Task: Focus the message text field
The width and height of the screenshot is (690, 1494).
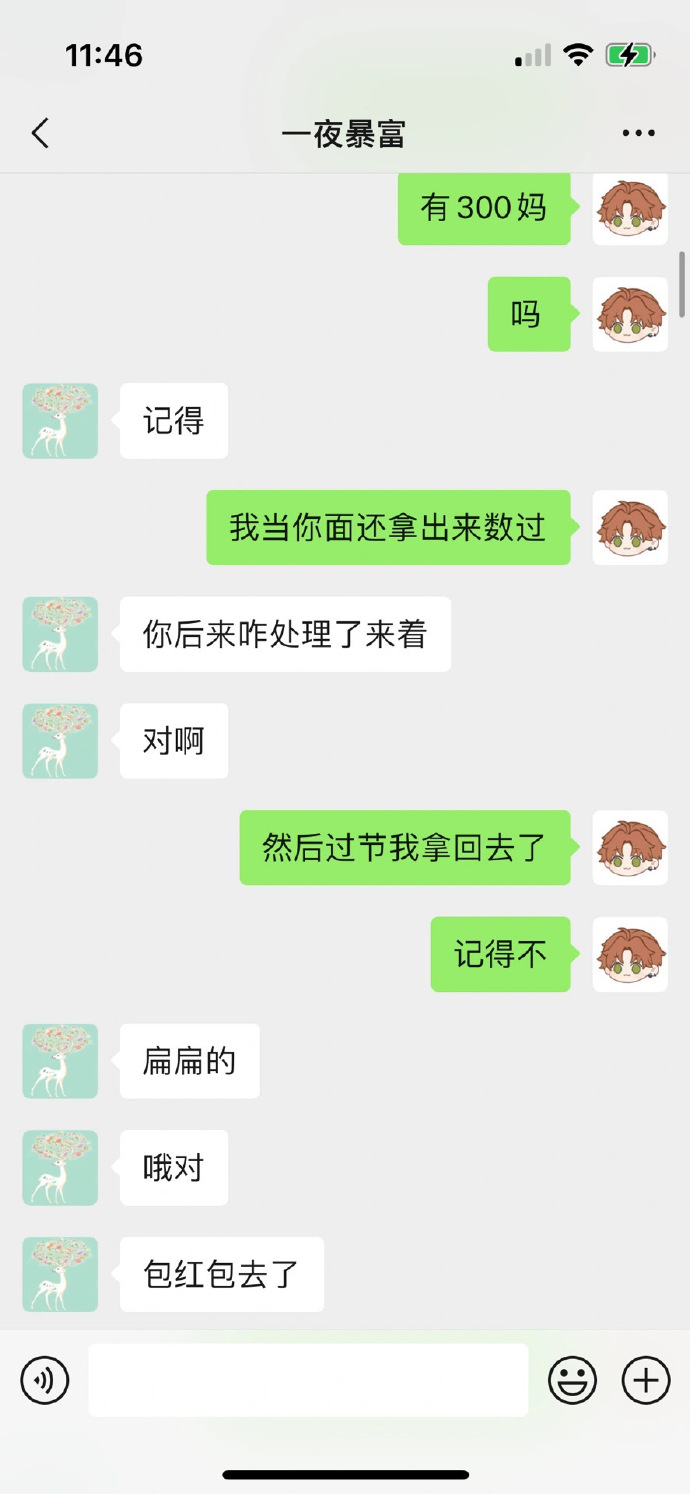Action: pyautogui.click(x=308, y=1380)
